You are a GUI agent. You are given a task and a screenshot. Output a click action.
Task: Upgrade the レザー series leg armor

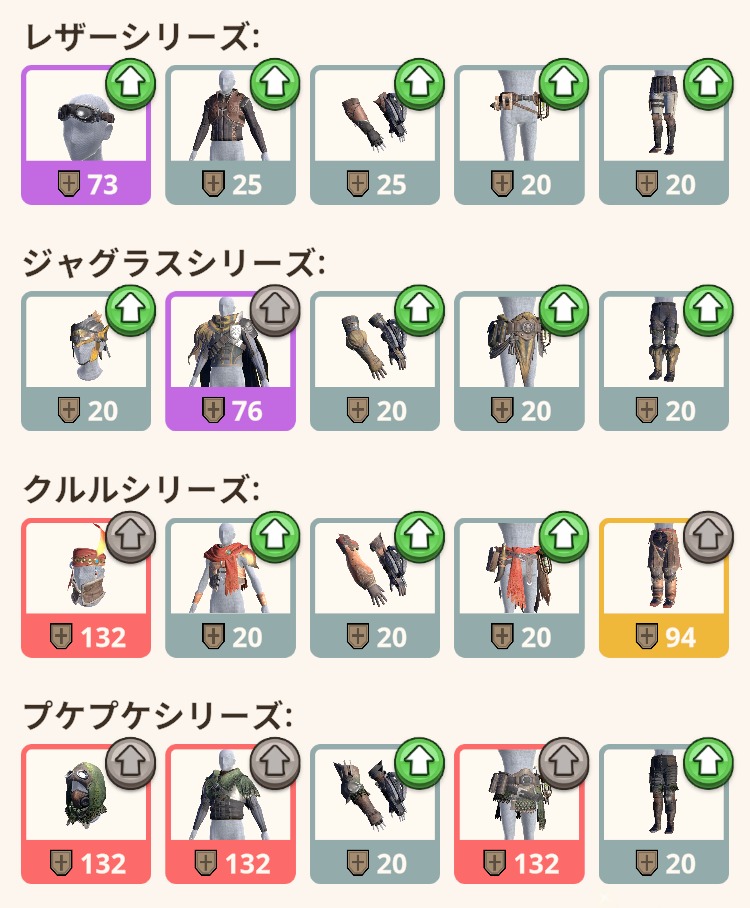(708, 83)
